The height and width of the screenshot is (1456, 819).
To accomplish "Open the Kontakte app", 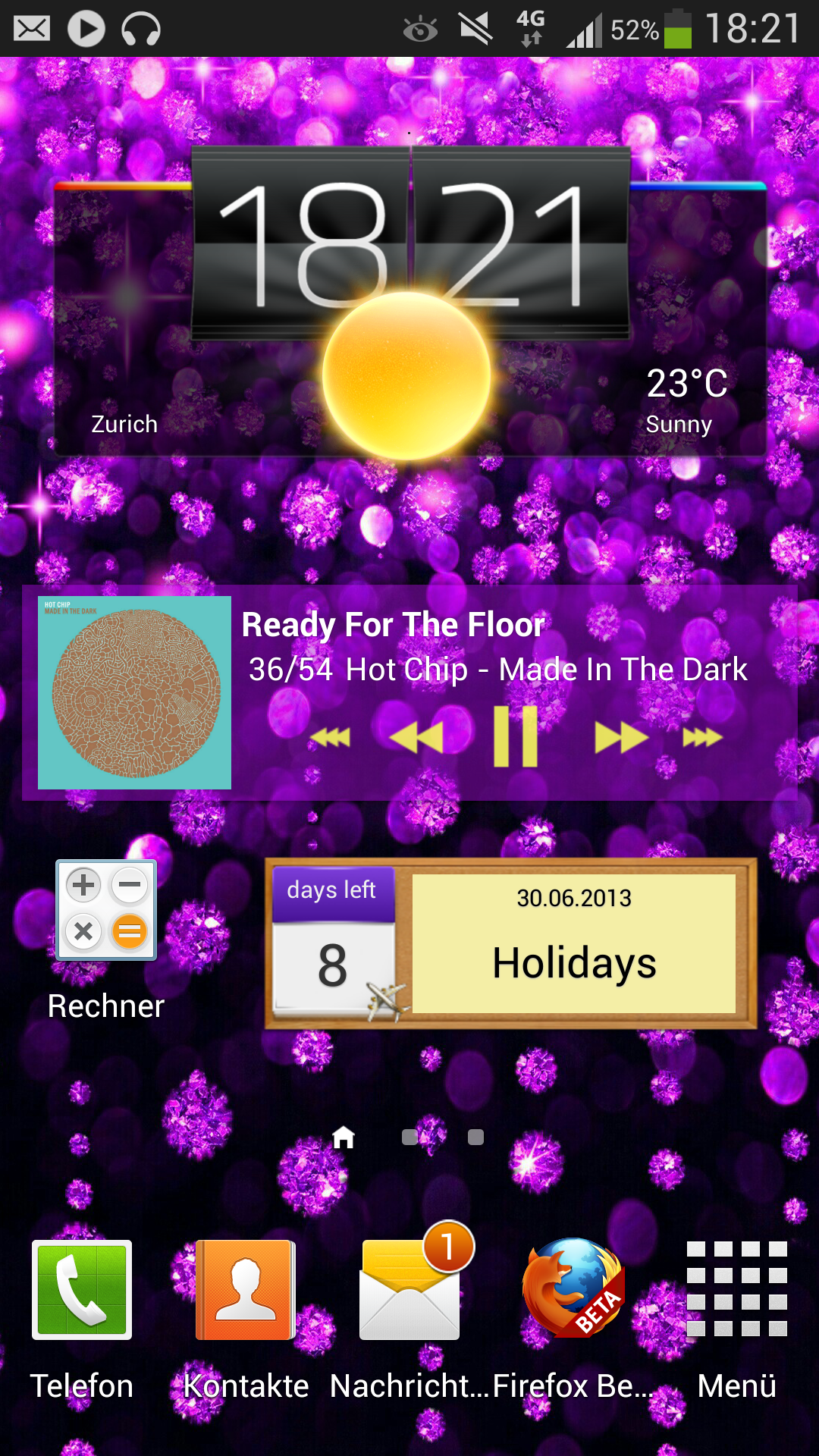I will pos(246,1319).
